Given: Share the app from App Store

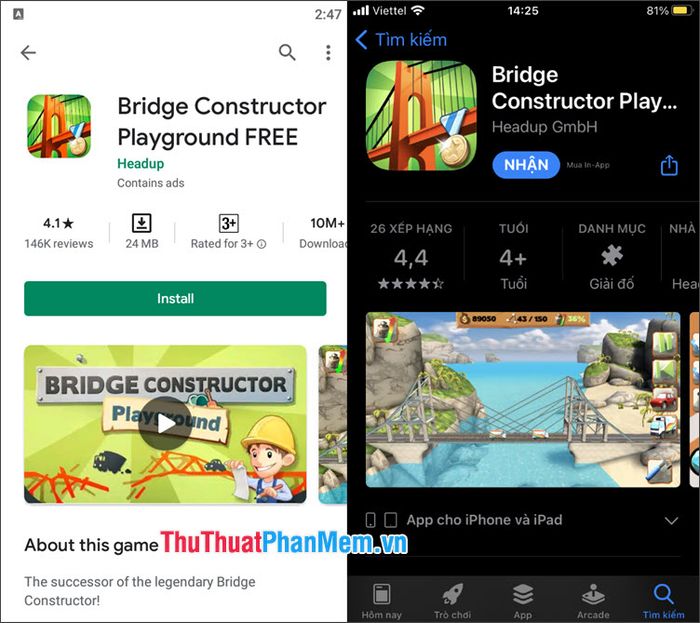Looking at the screenshot, I should click(x=669, y=165).
